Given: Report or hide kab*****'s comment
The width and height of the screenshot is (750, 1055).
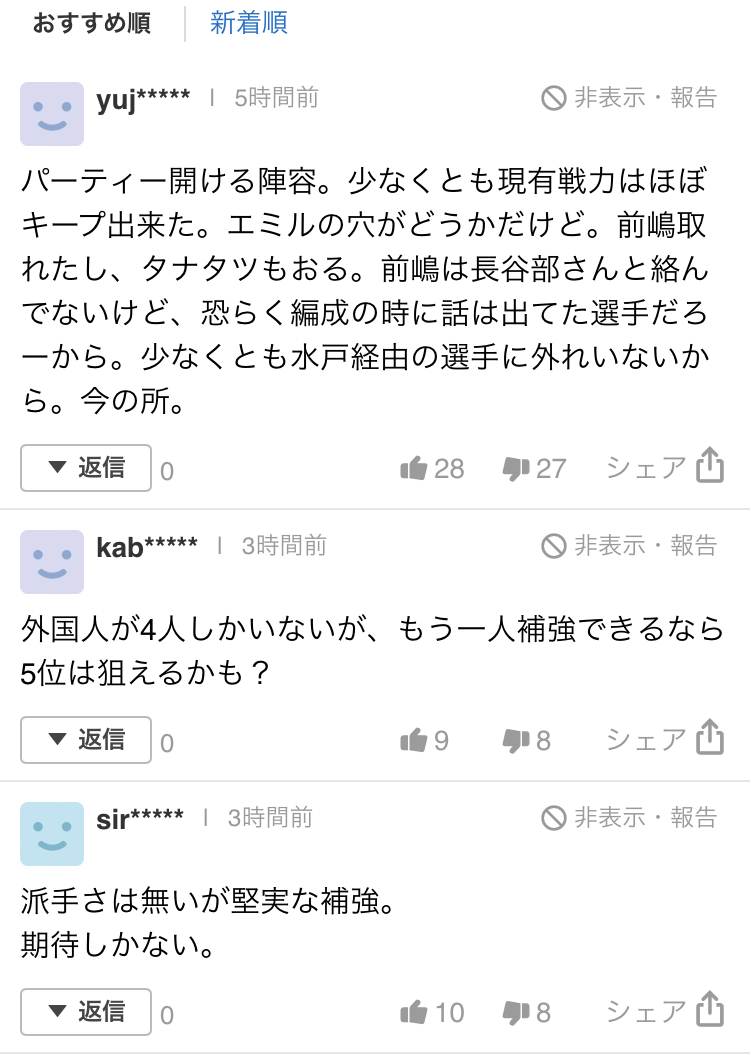Looking at the screenshot, I should [630, 545].
